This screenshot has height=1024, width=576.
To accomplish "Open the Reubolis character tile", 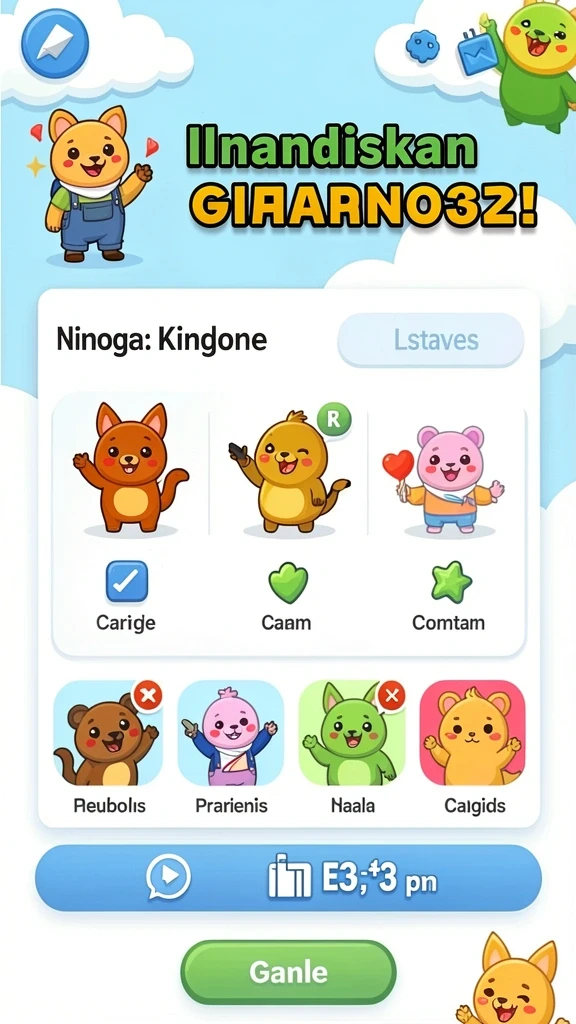I will [108, 733].
